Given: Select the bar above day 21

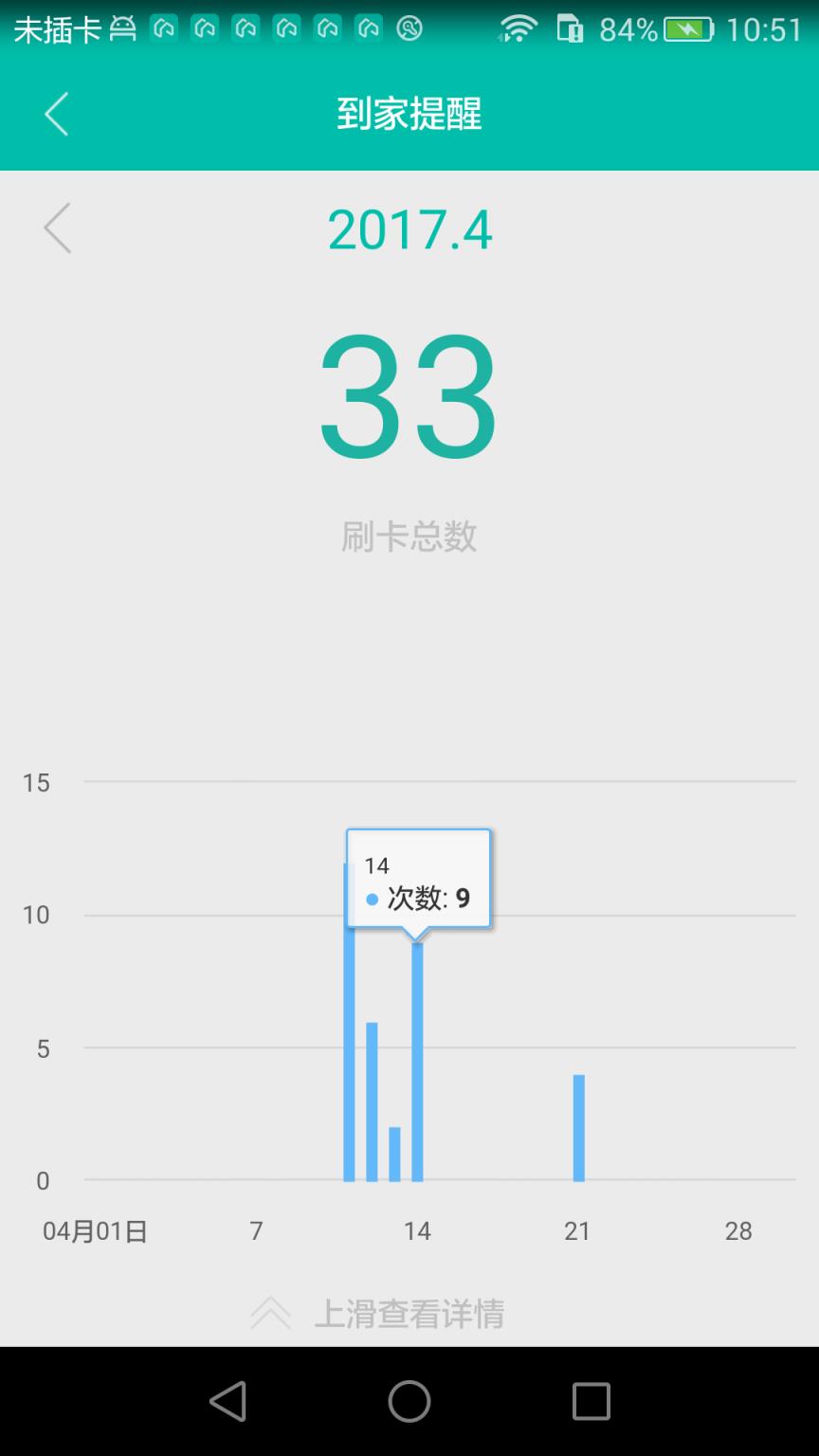Looking at the screenshot, I should (578, 1128).
